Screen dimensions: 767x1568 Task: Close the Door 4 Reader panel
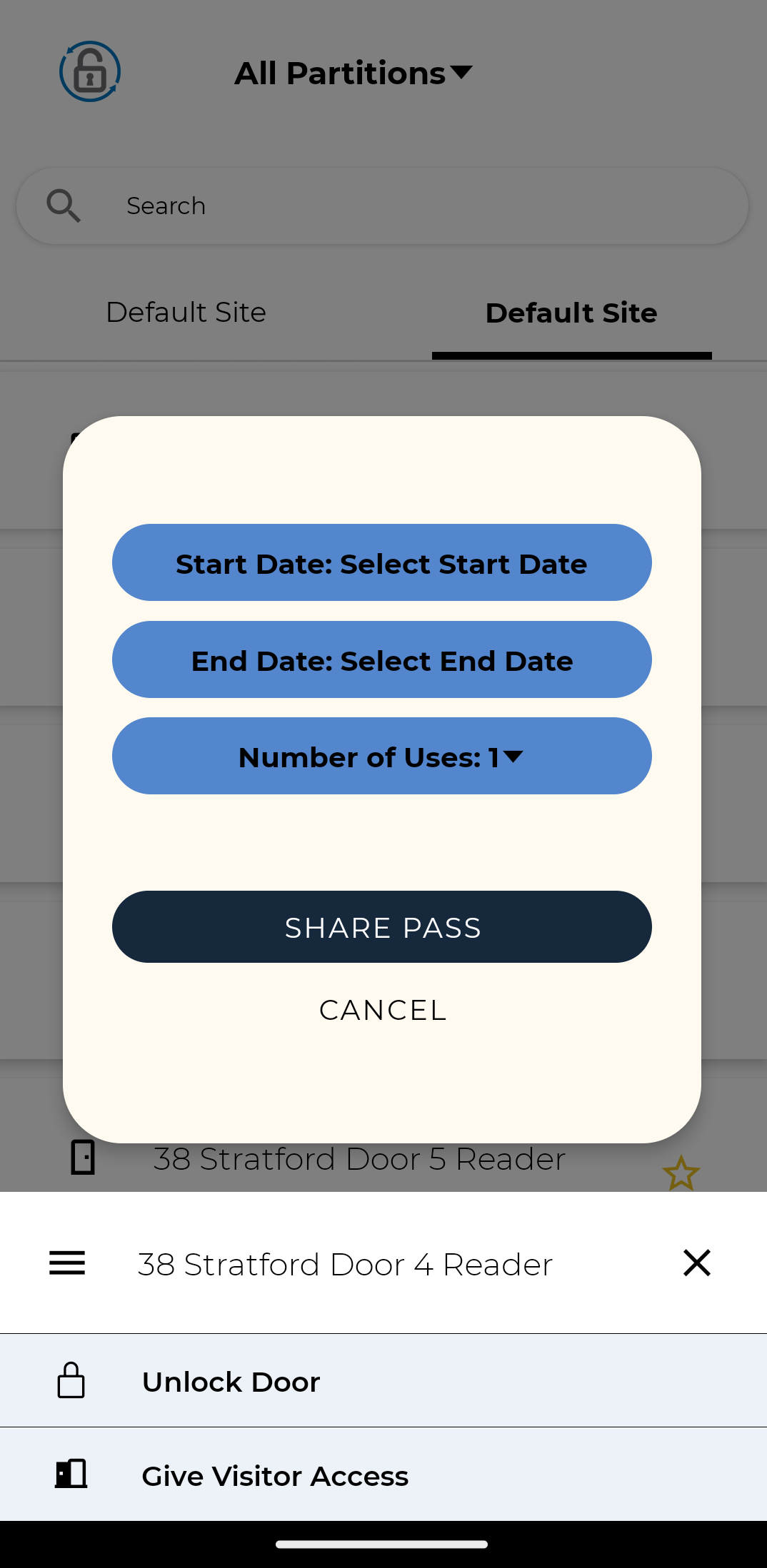[x=696, y=1263]
